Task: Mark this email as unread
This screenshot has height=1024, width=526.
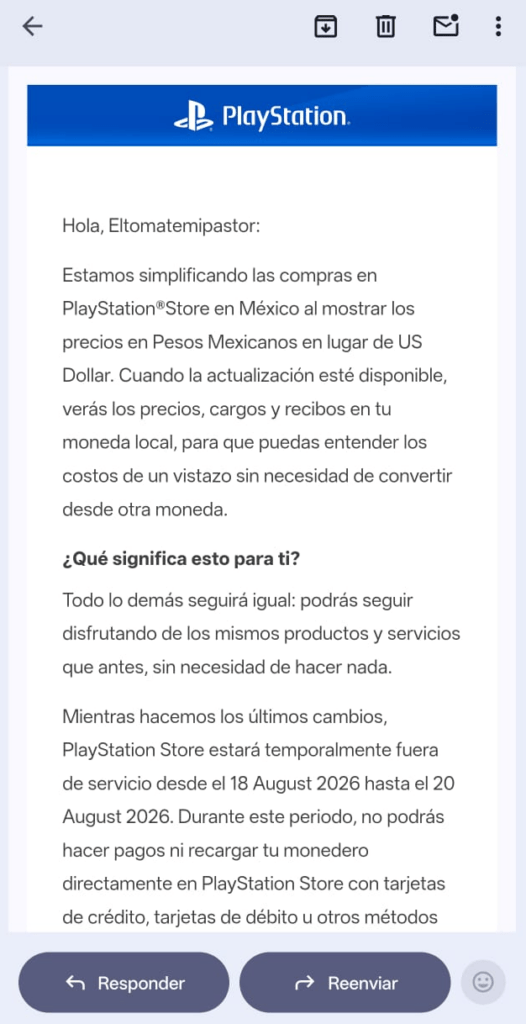Action: (x=446, y=25)
